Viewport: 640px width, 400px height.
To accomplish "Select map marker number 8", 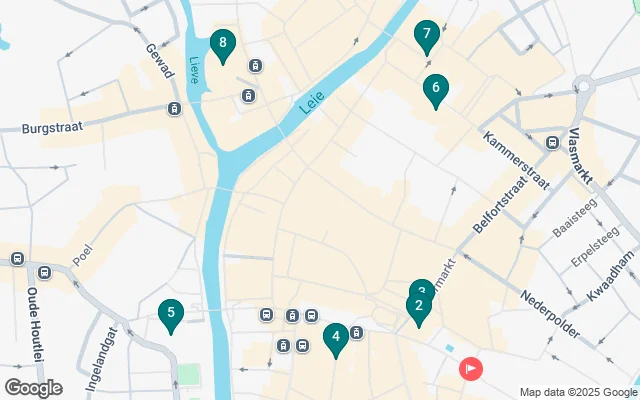I will click(x=222, y=45).
